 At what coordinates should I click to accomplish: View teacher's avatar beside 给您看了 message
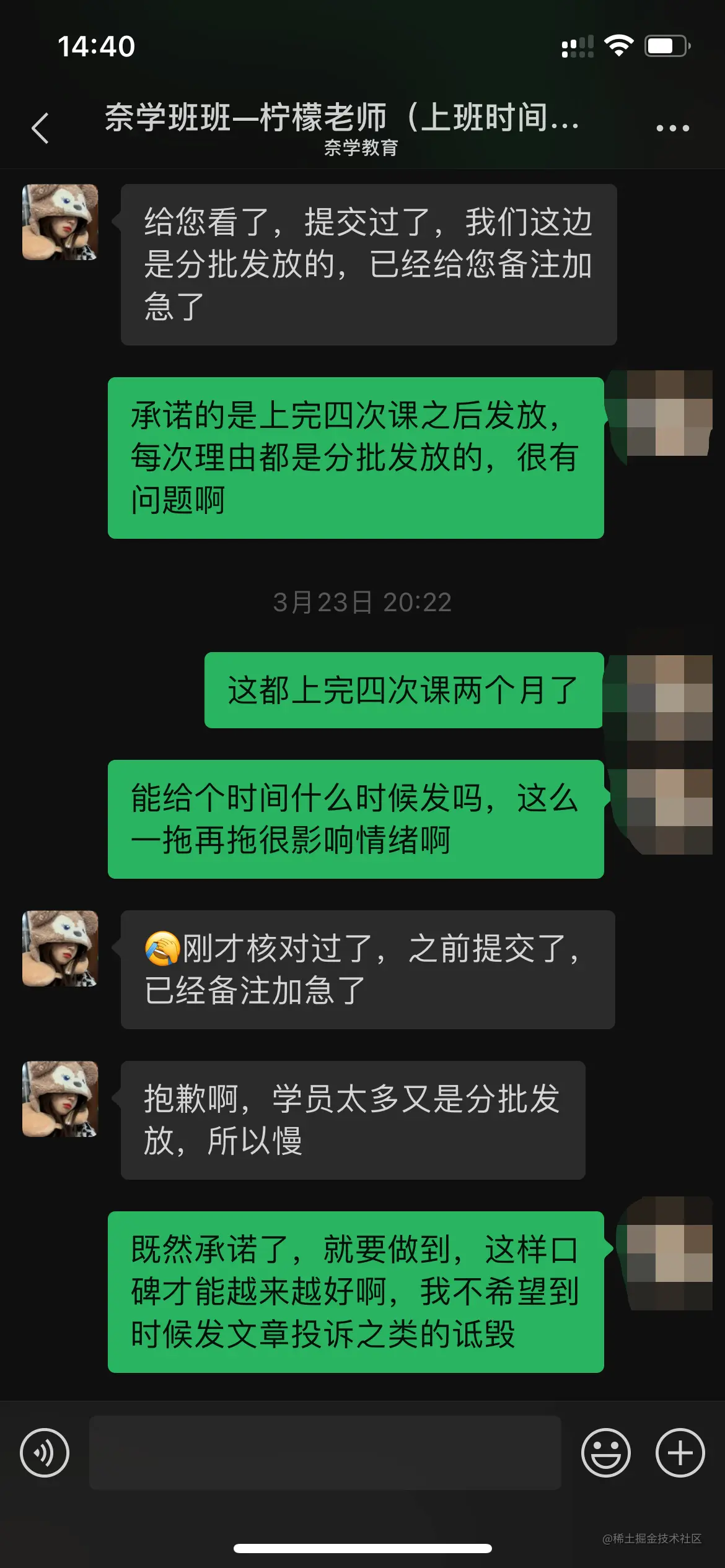[x=60, y=222]
